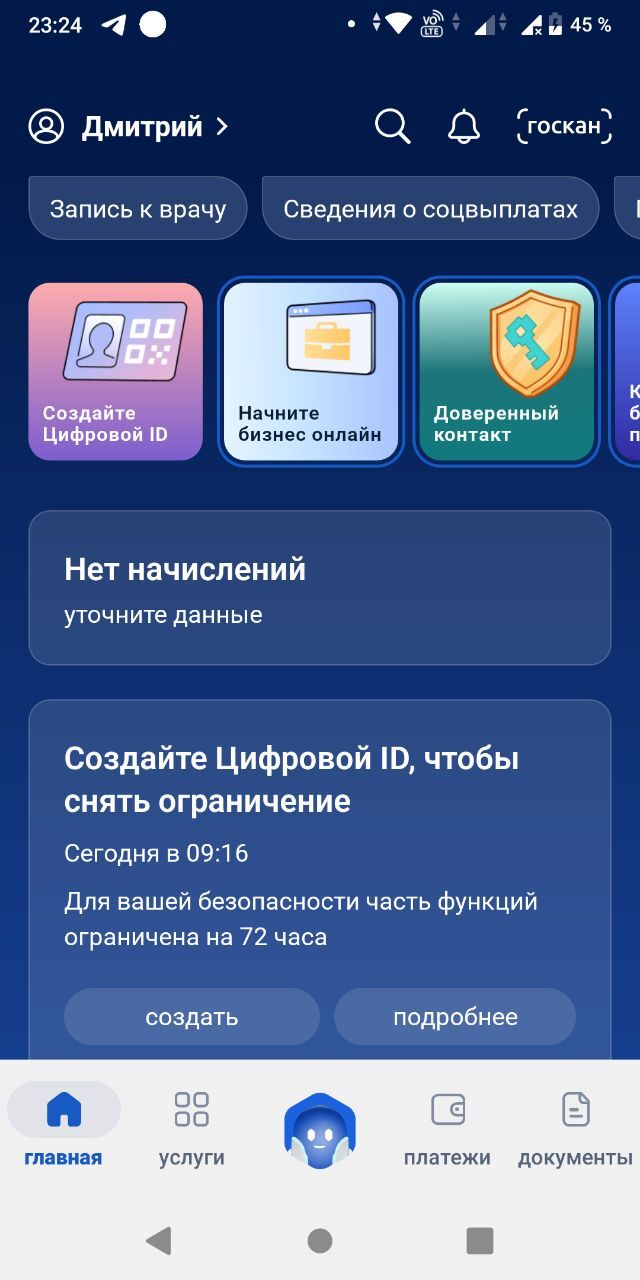Go back with the system back button
Viewport: 640px width, 1280px height.
[x=159, y=1241]
